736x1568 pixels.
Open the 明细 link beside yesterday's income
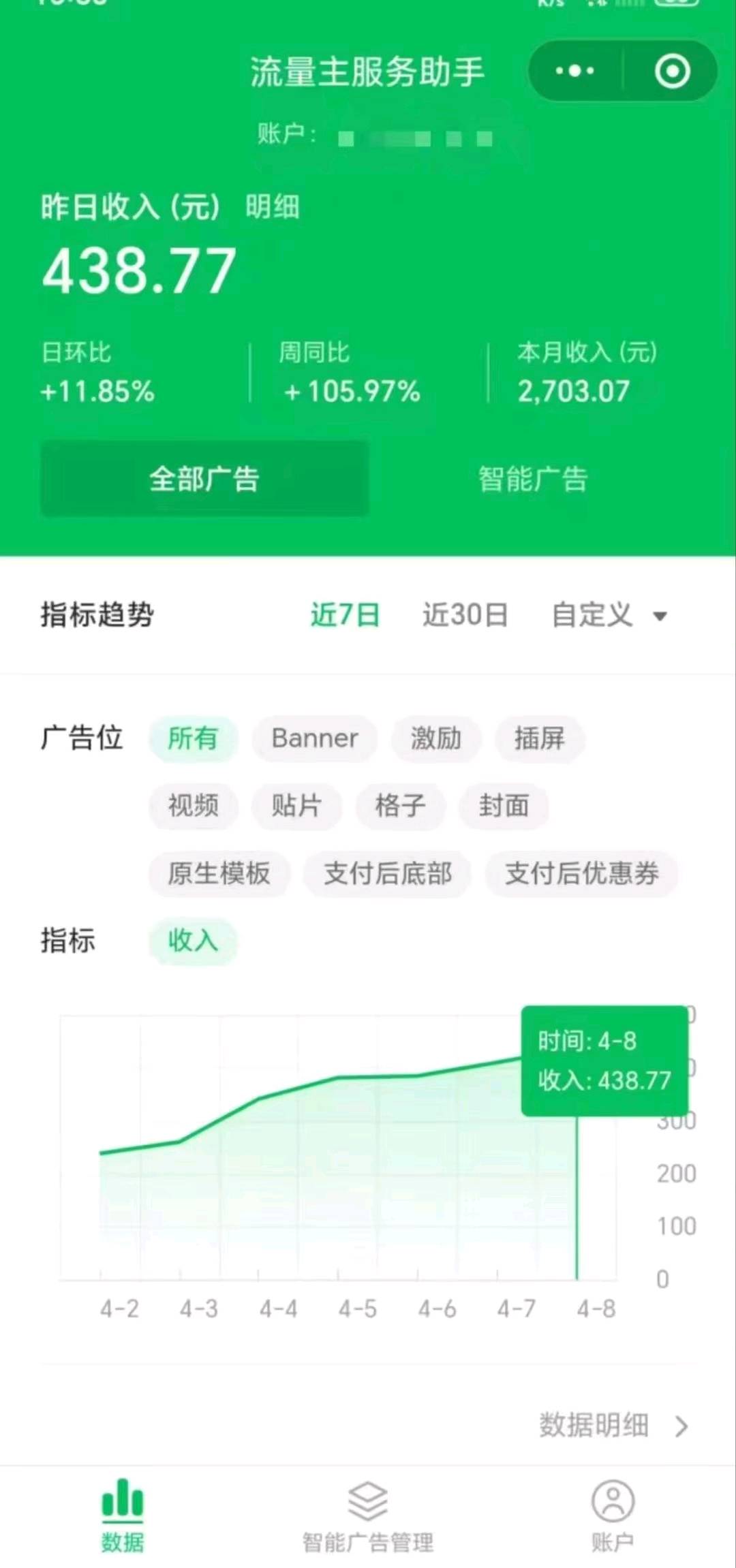click(x=273, y=206)
